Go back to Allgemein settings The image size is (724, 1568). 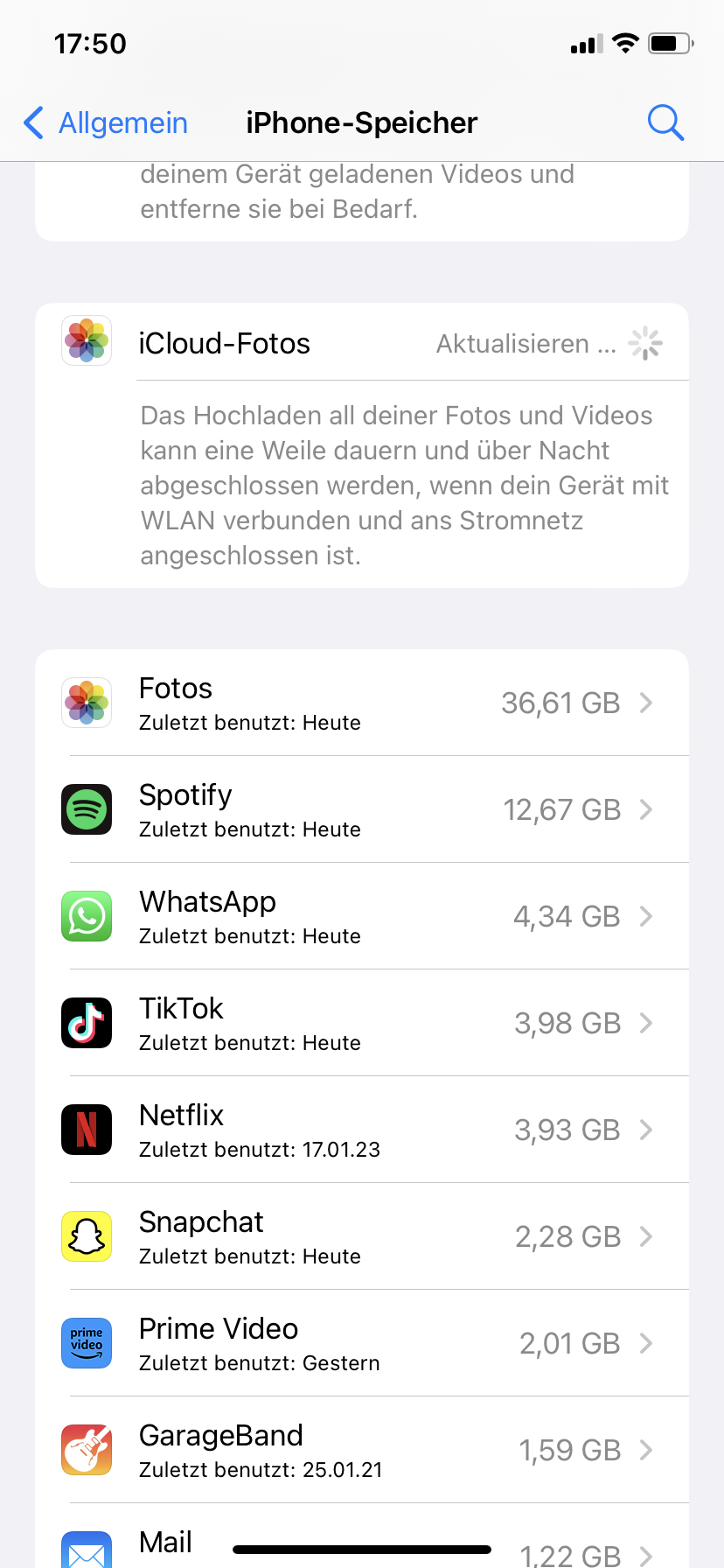[105, 123]
